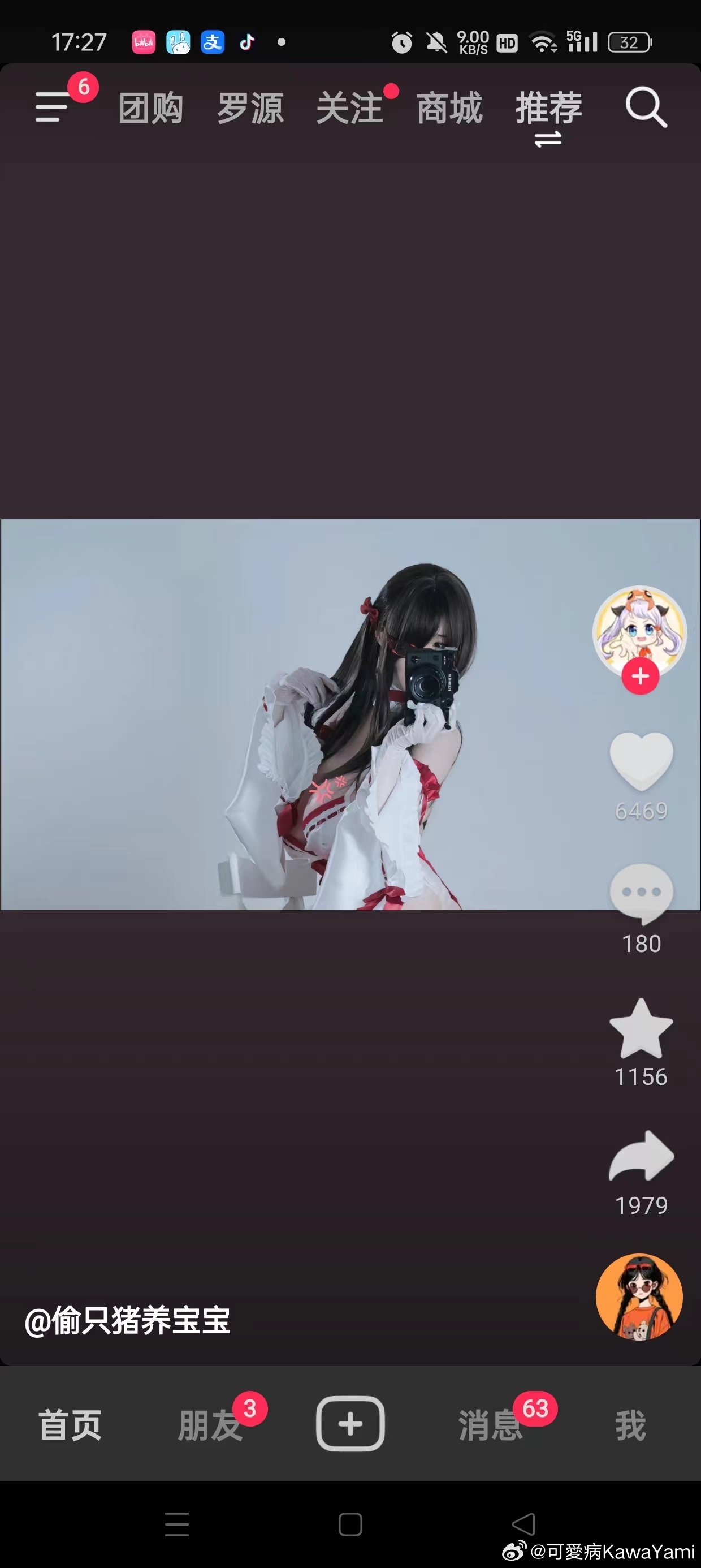Viewport: 701px width, 1568px height.
Task: Open @偷只猪养宝宝 profile link
Action: click(x=127, y=1321)
